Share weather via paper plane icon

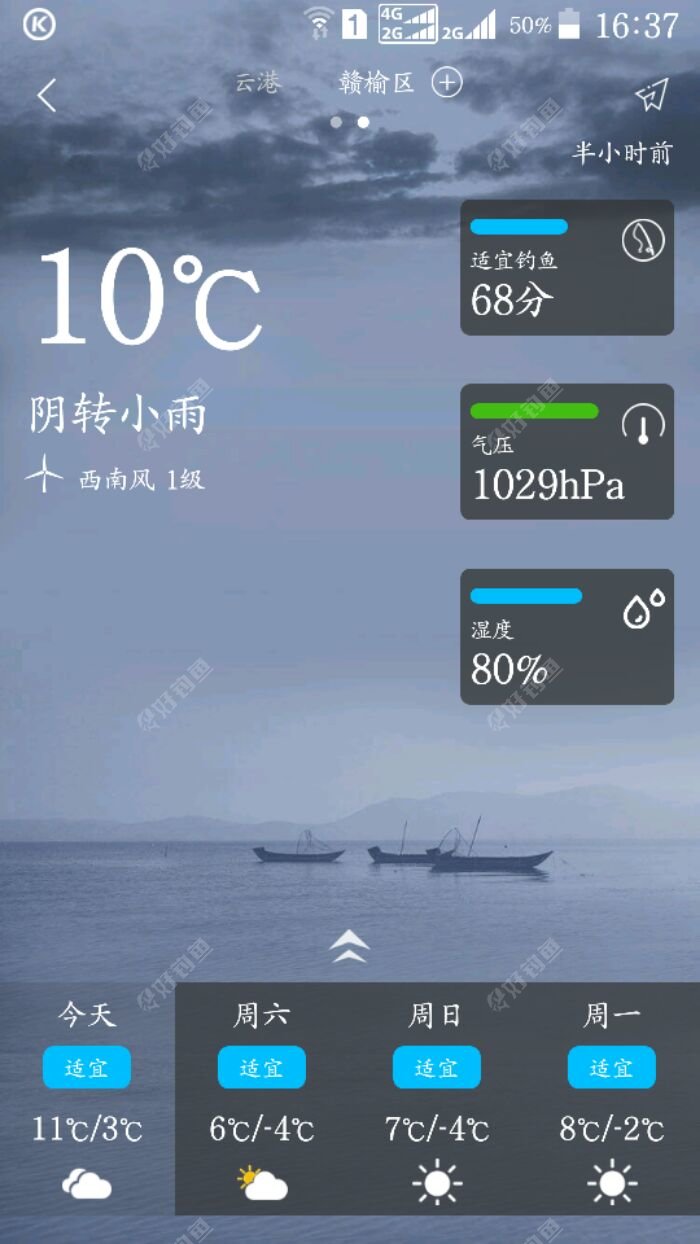point(651,94)
